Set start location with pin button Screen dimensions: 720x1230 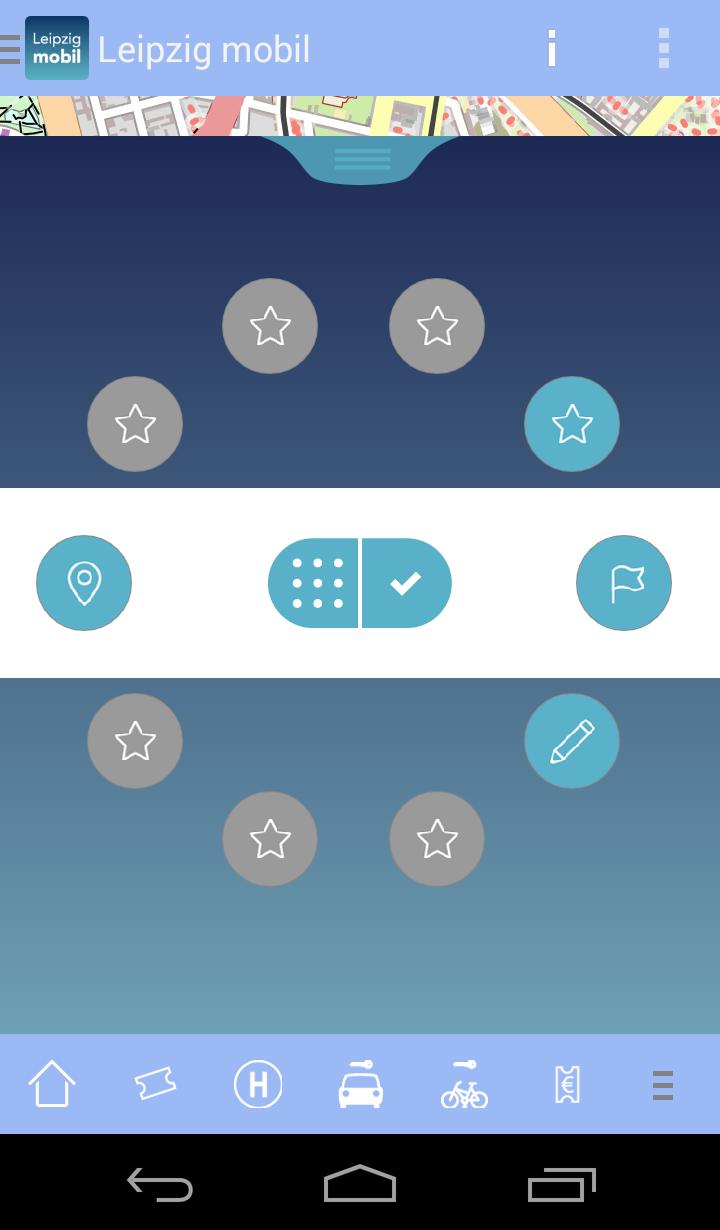click(x=84, y=583)
